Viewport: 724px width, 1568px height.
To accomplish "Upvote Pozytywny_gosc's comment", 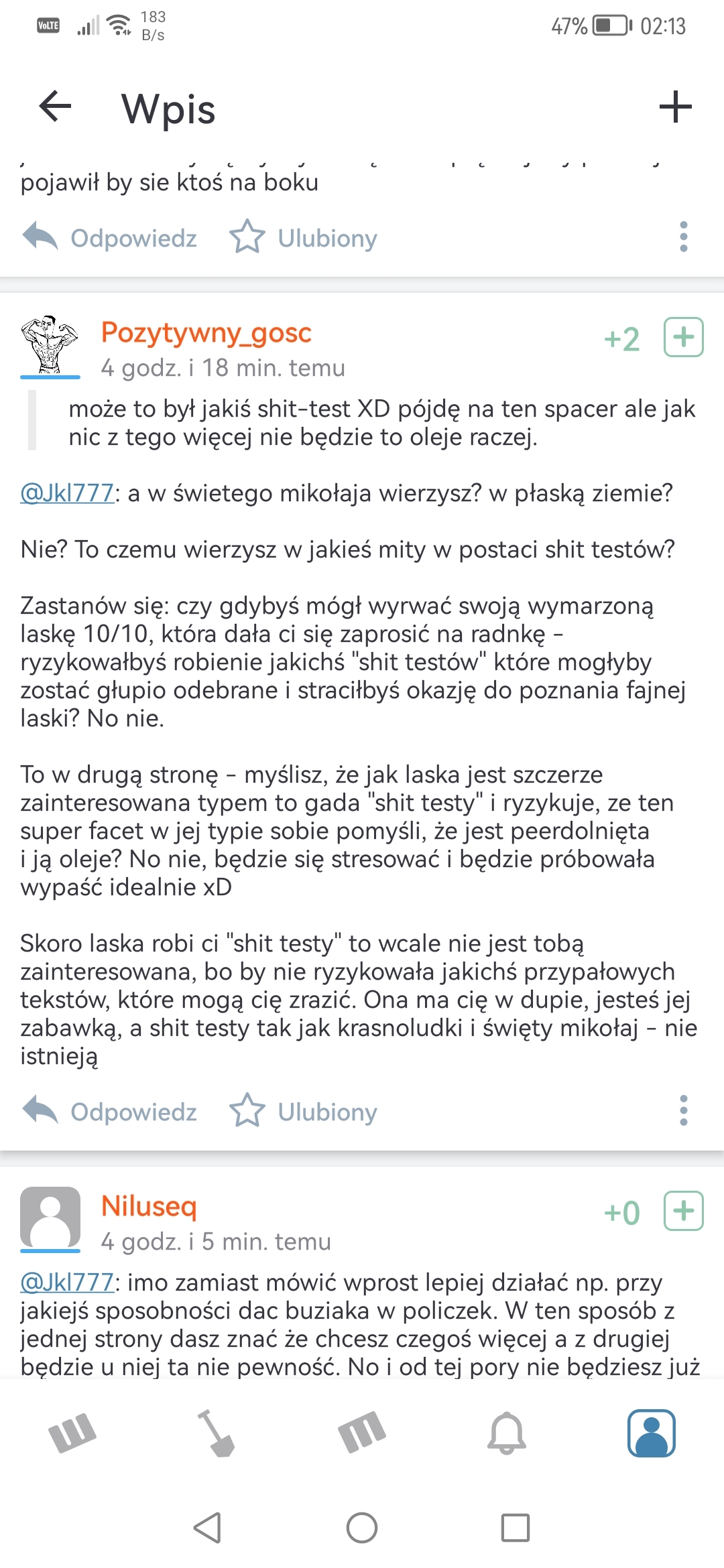I will [683, 337].
